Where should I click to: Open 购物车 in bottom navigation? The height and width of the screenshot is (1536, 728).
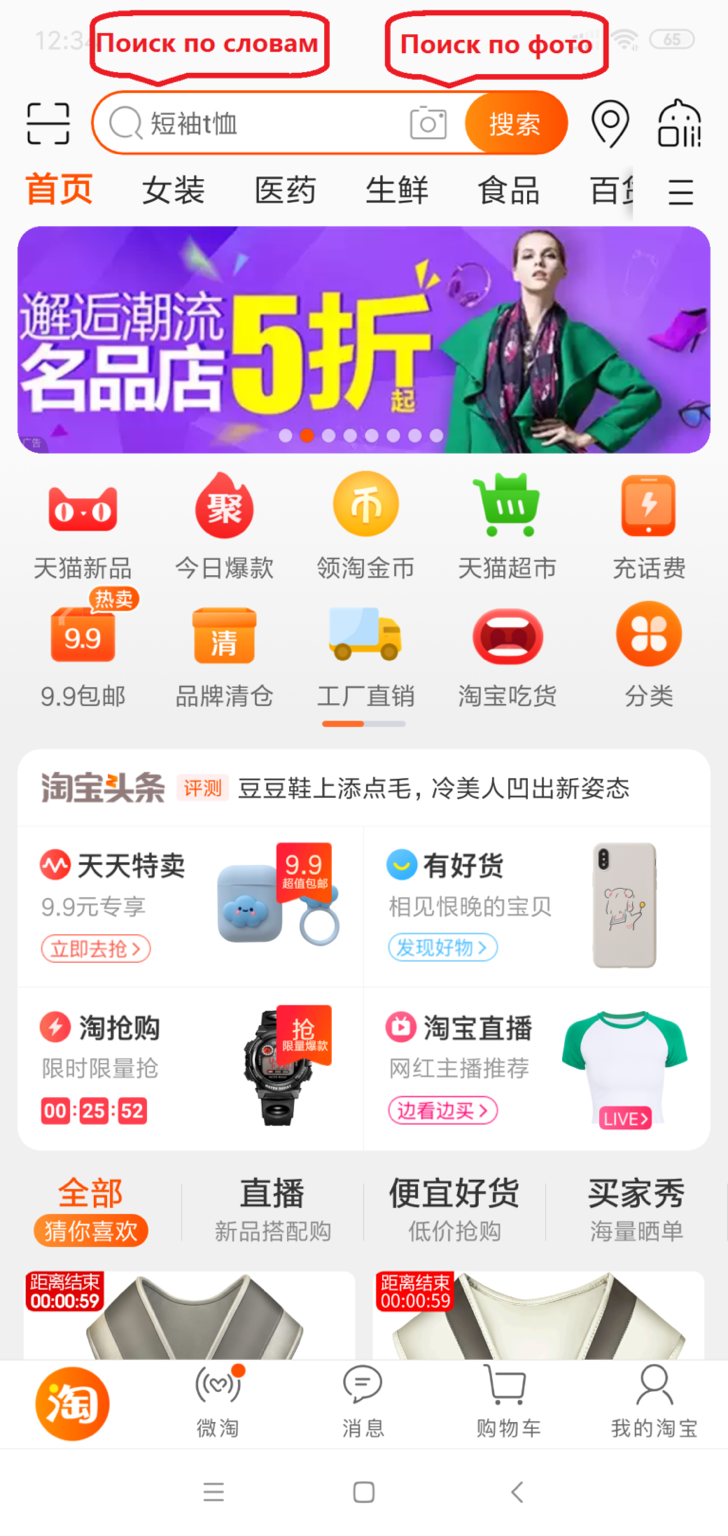pos(508,1402)
